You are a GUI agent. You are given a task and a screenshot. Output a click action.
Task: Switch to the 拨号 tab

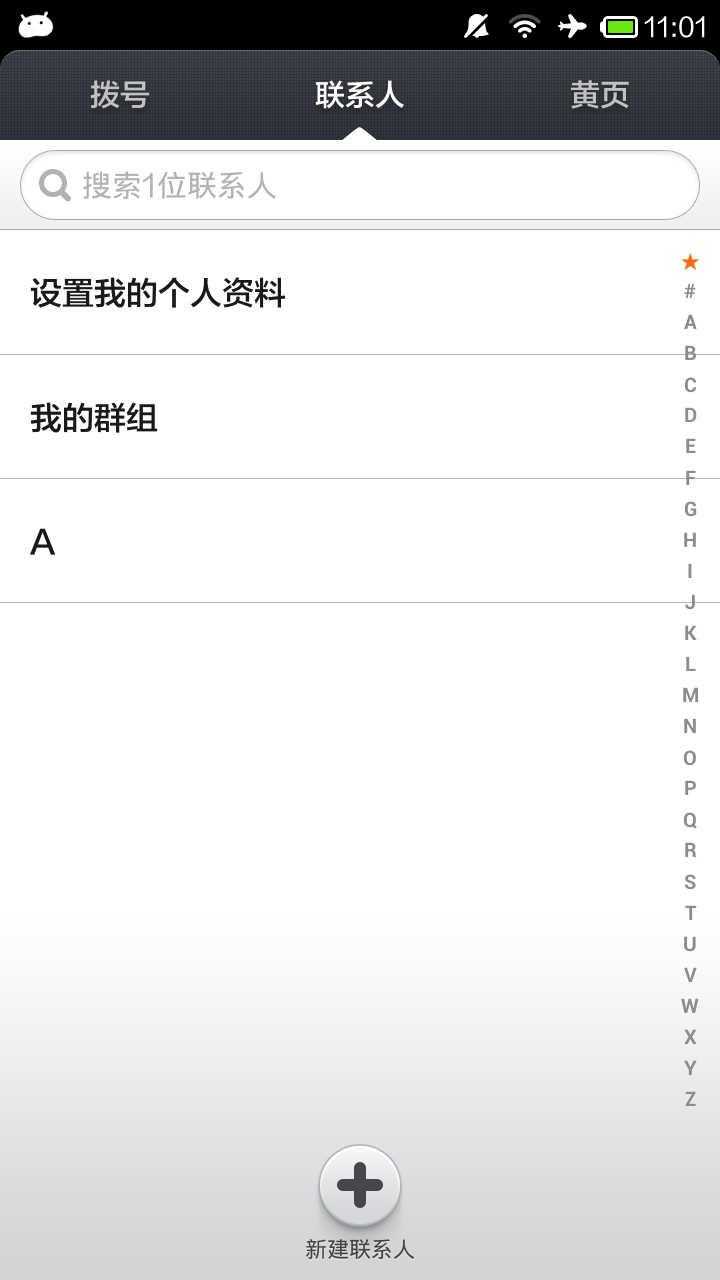[120, 95]
